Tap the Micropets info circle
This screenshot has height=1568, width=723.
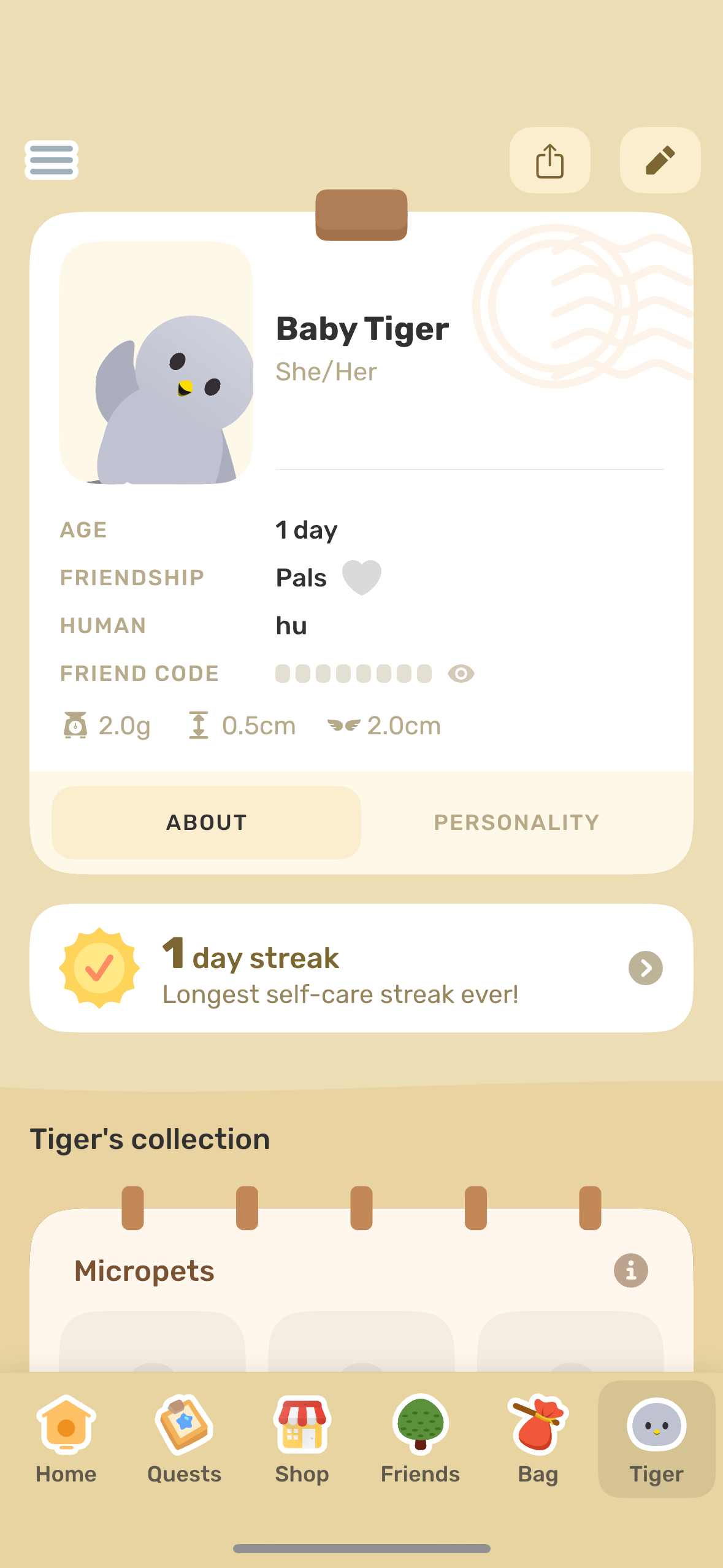coord(630,1270)
